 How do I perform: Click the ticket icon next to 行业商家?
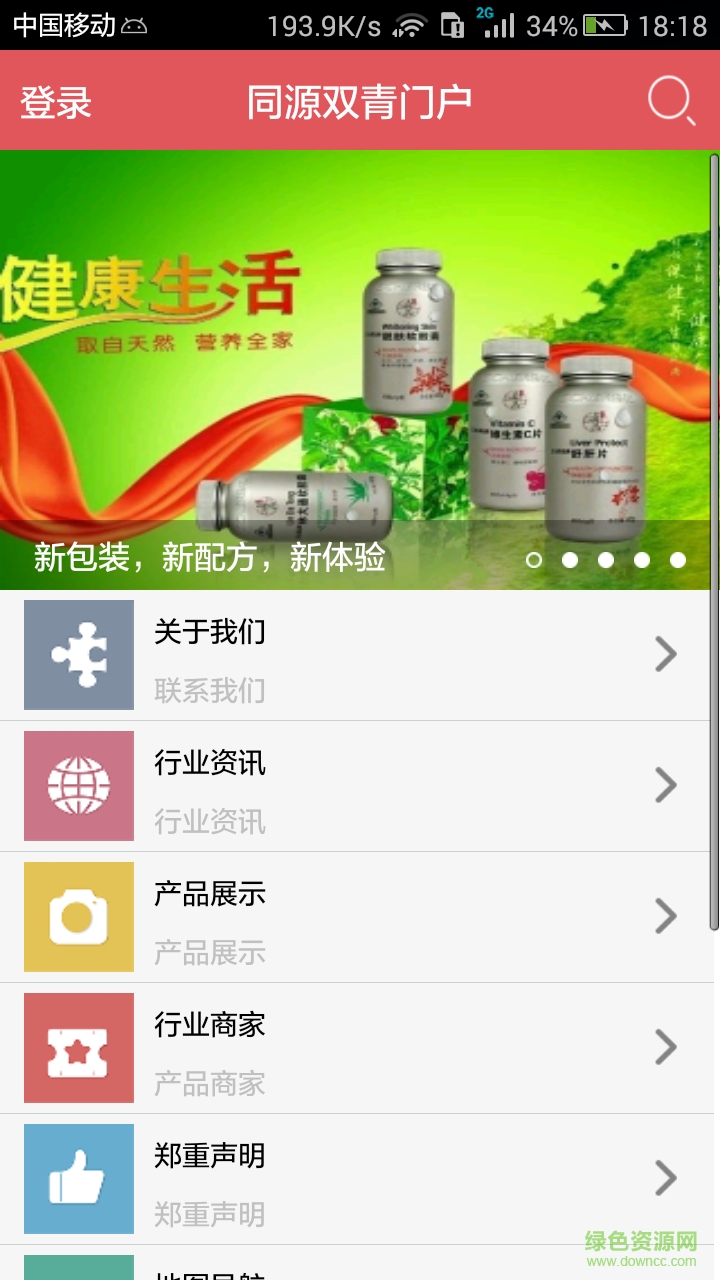click(x=78, y=1047)
